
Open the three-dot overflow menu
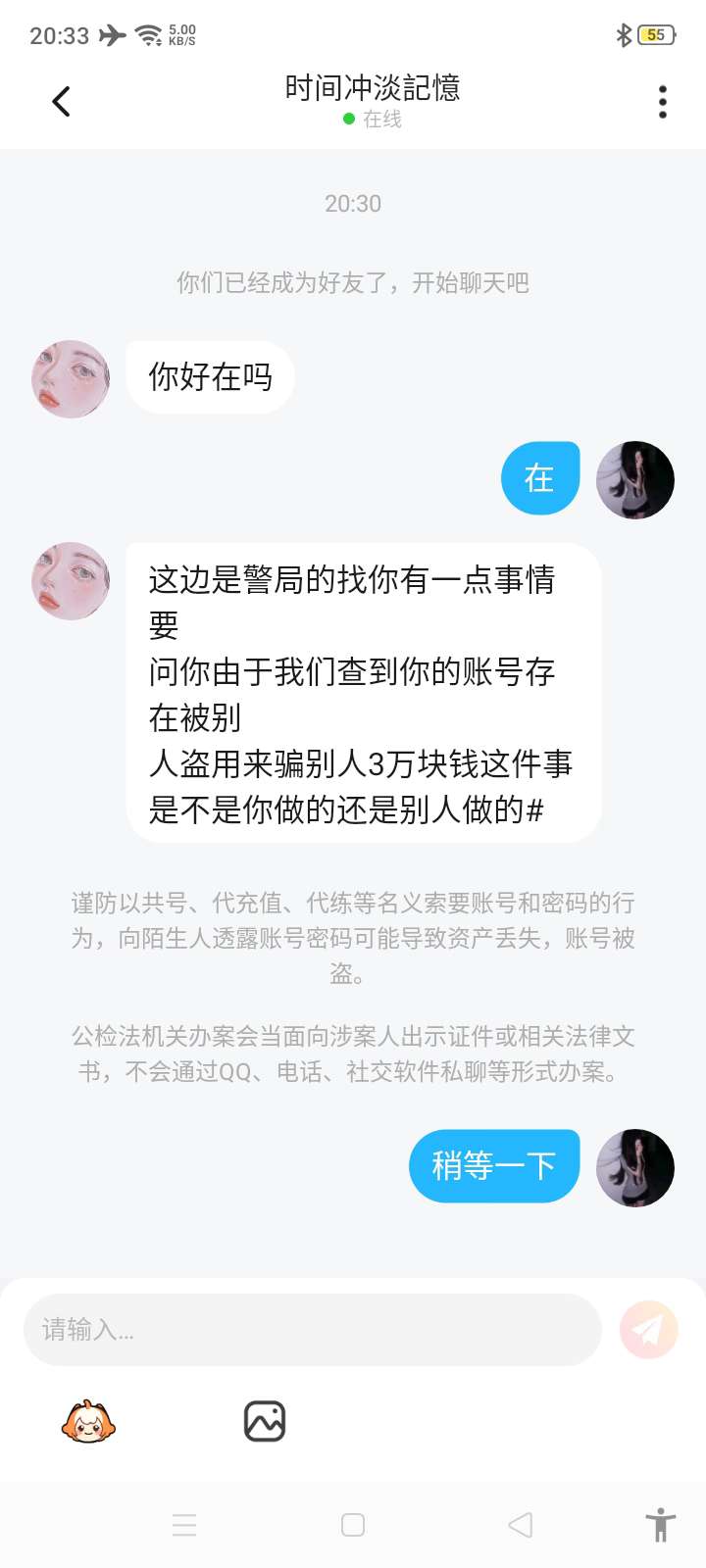tap(663, 102)
